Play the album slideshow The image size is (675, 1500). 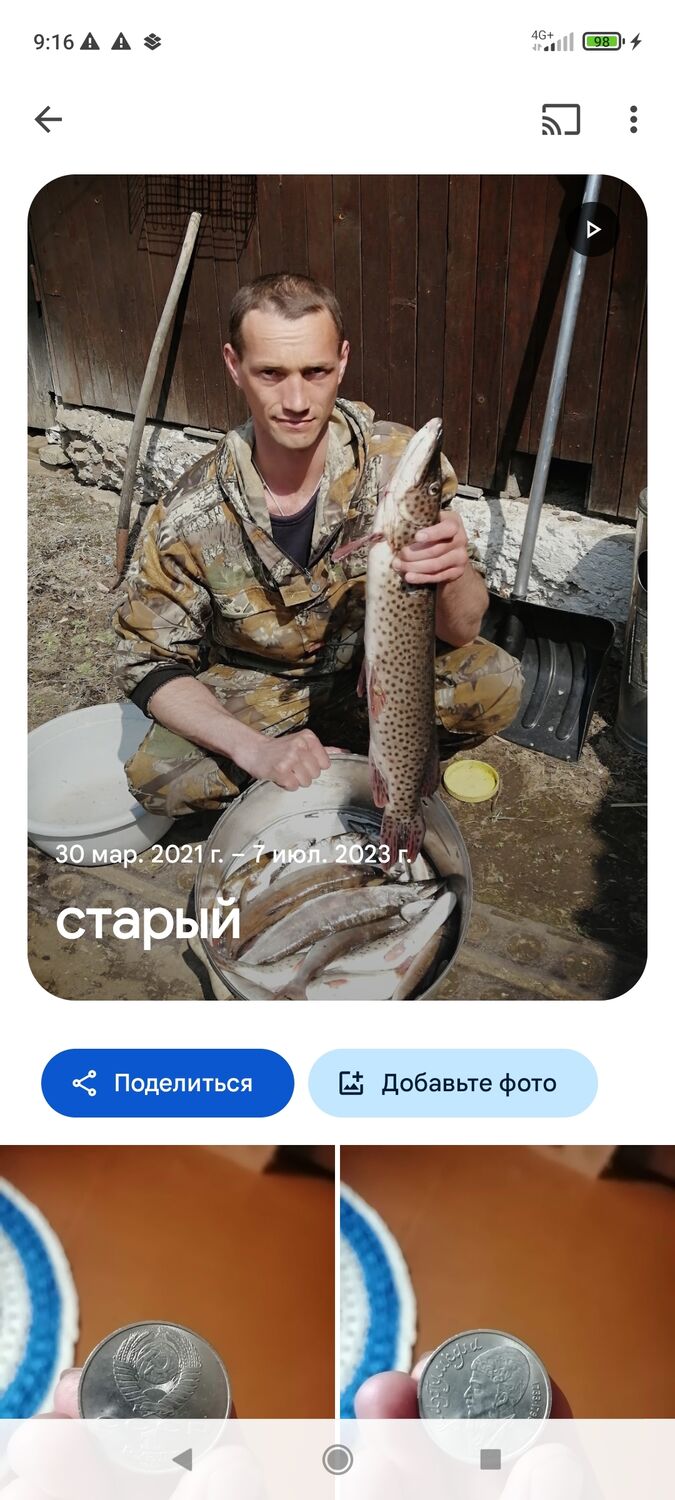(x=593, y=229)
